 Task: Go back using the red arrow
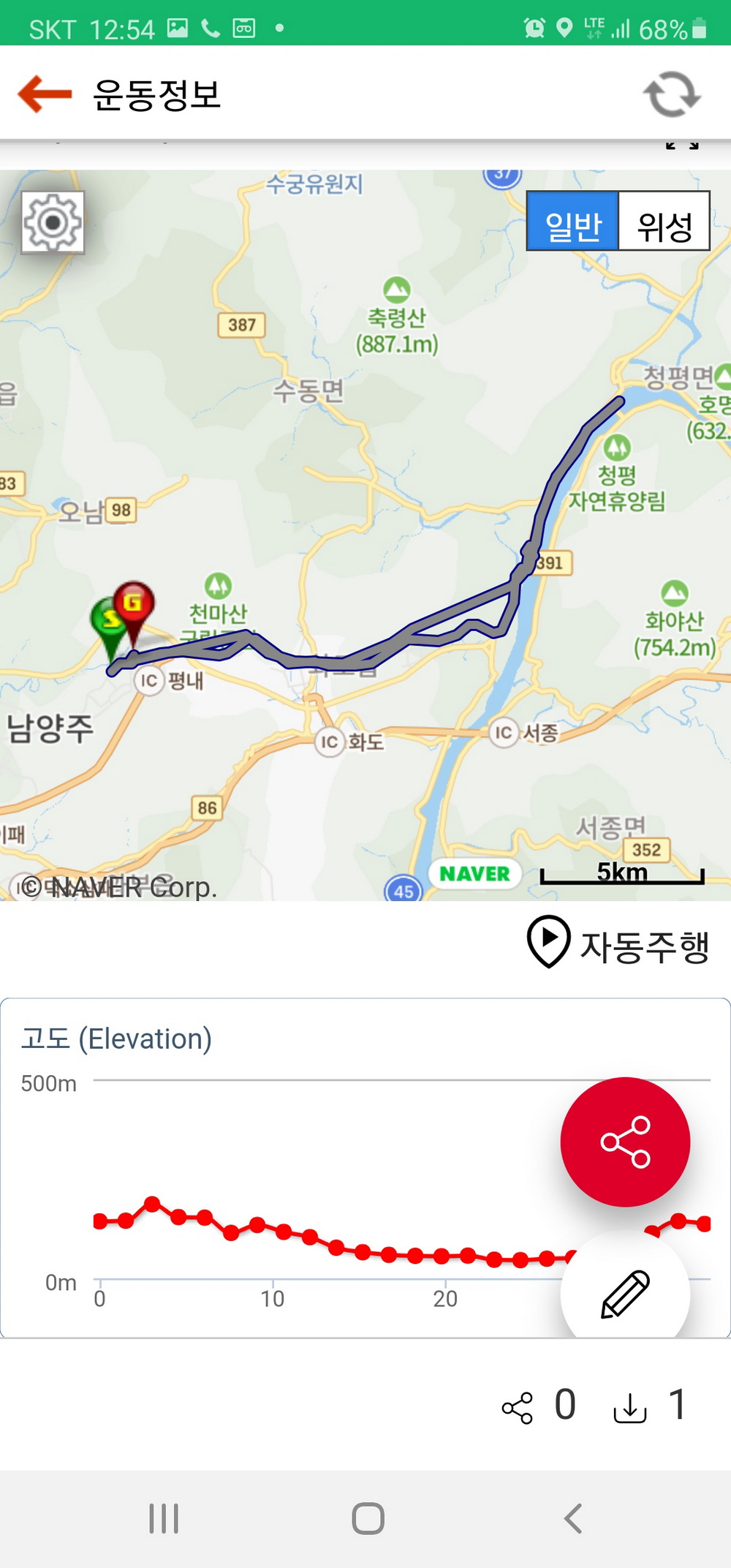45,94
